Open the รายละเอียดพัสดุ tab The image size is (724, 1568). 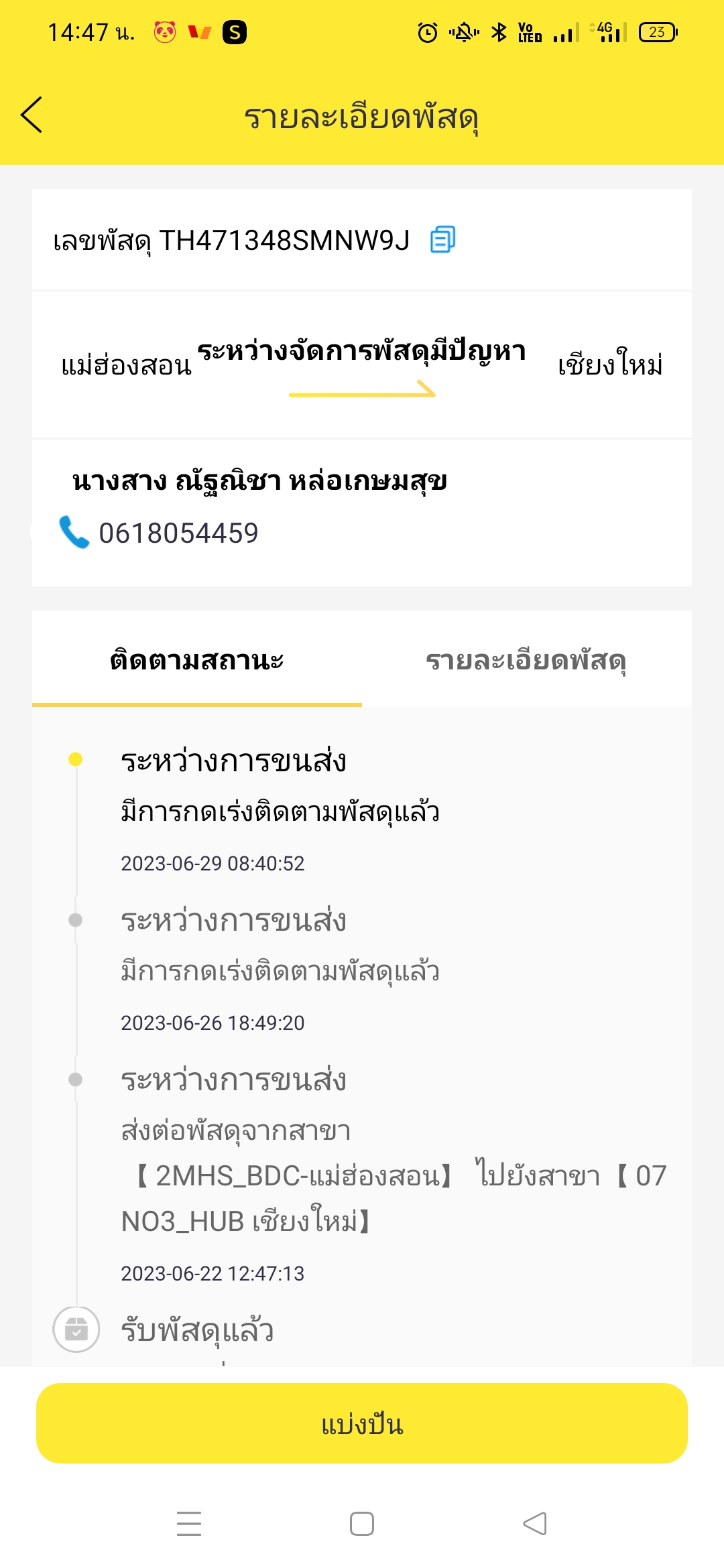point(527,659)
